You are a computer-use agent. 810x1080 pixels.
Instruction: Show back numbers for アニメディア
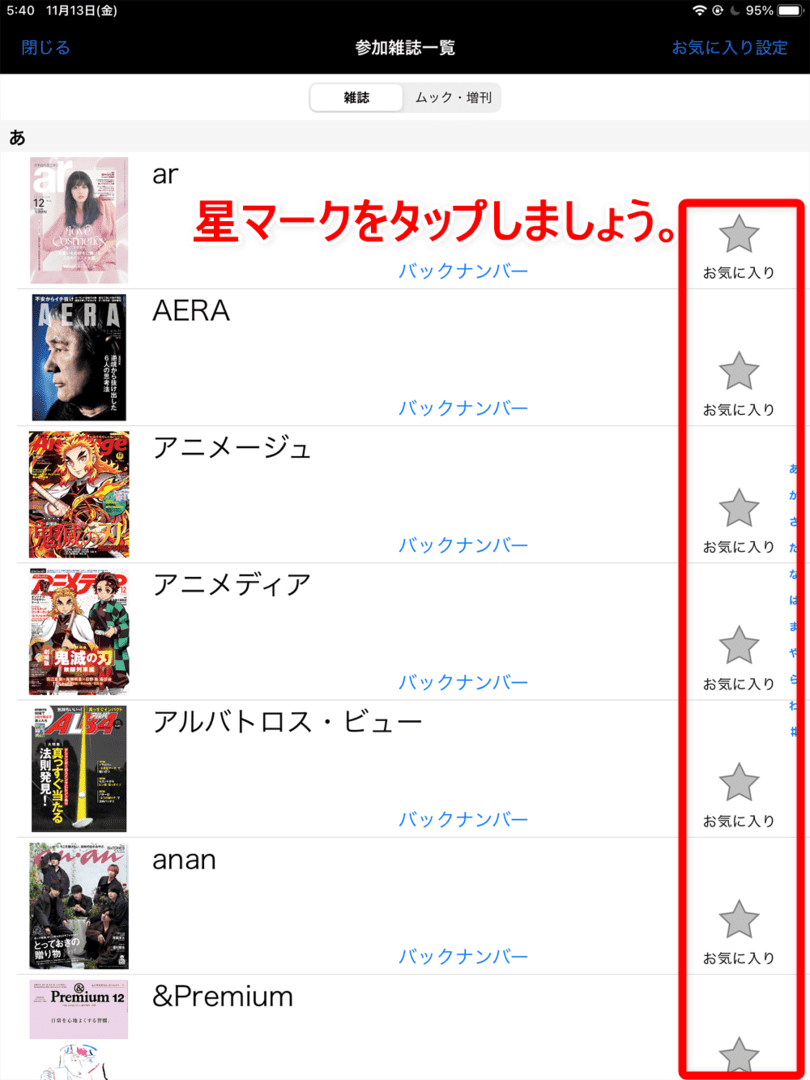[x=463, y=682]
